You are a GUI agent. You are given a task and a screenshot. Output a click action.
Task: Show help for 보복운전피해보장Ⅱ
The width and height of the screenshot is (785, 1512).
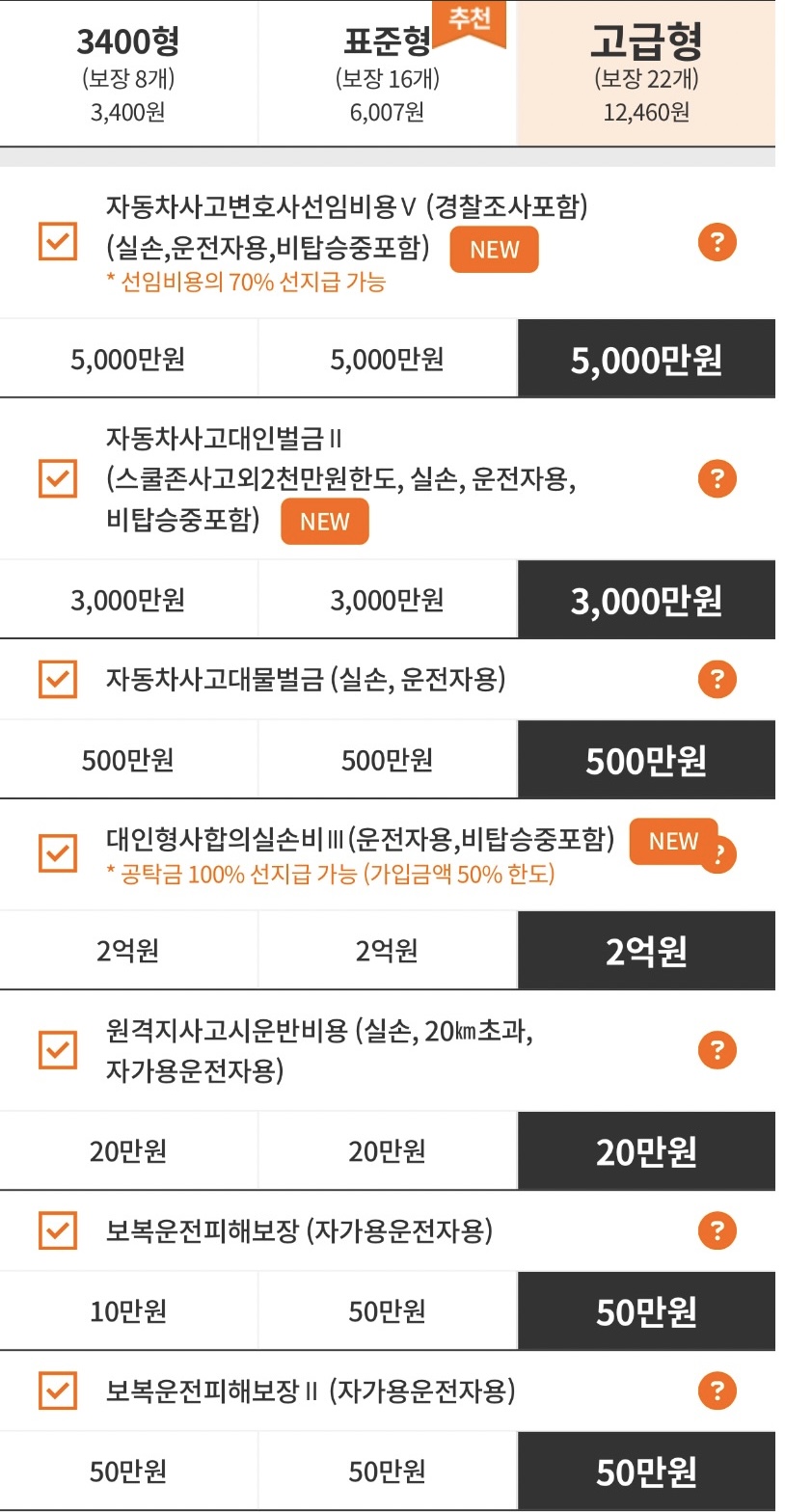click(x=717, y=1390)
